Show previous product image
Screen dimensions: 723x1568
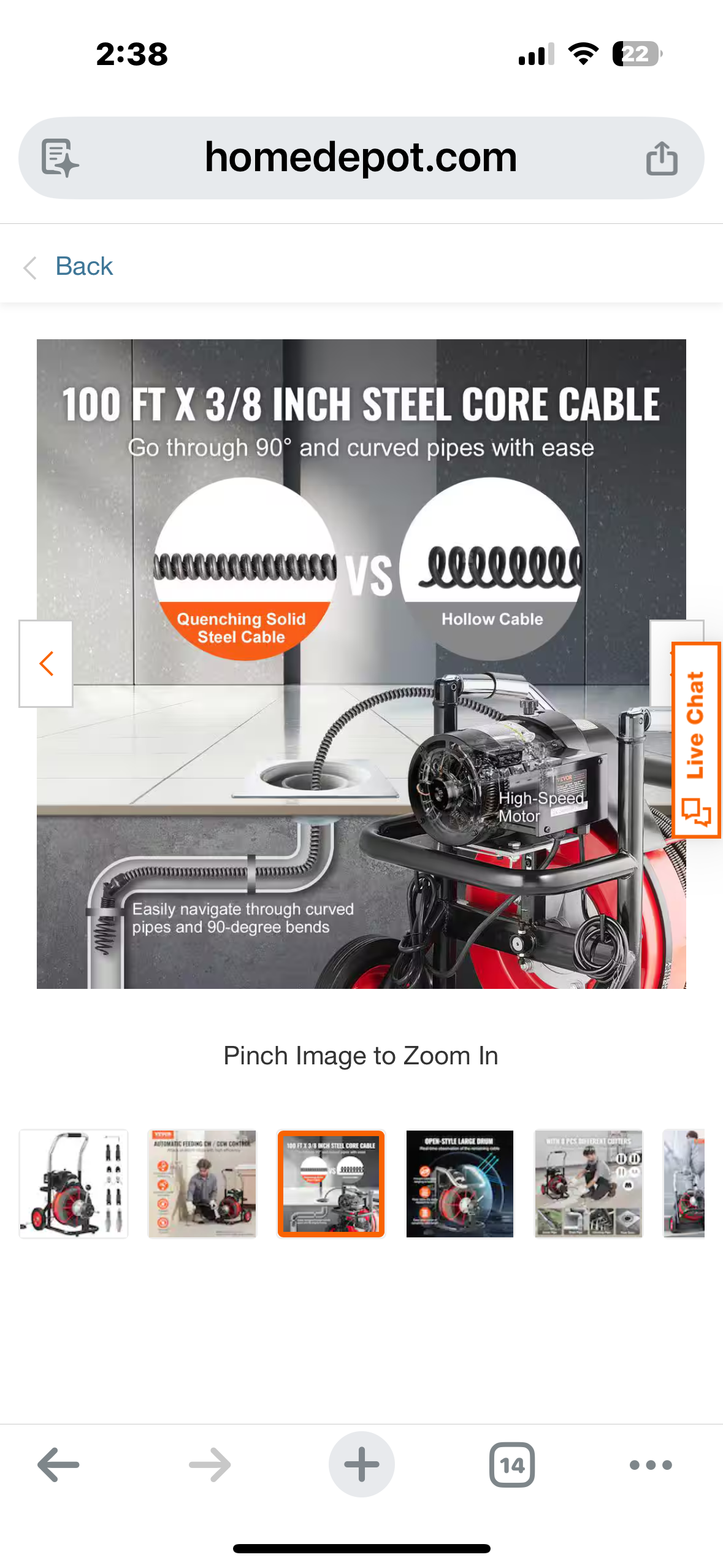(x=46, y=664)
